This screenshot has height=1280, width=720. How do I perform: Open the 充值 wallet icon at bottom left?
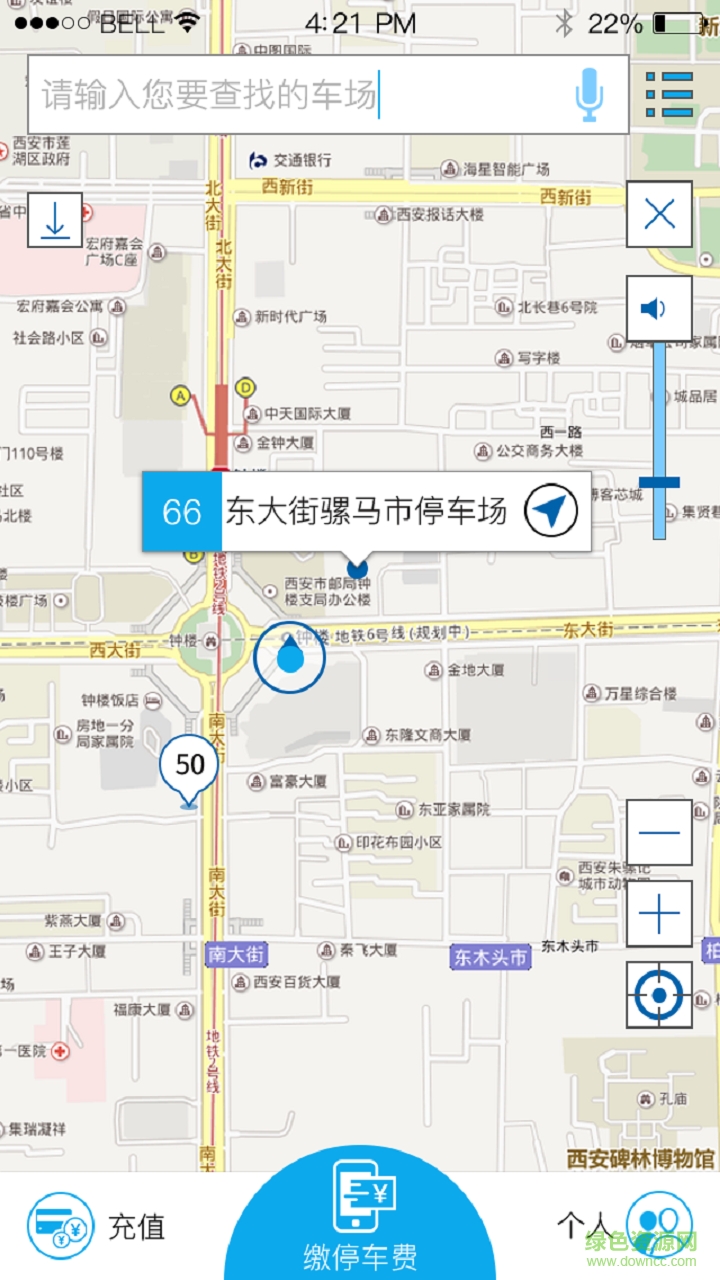coord(60,1227)
